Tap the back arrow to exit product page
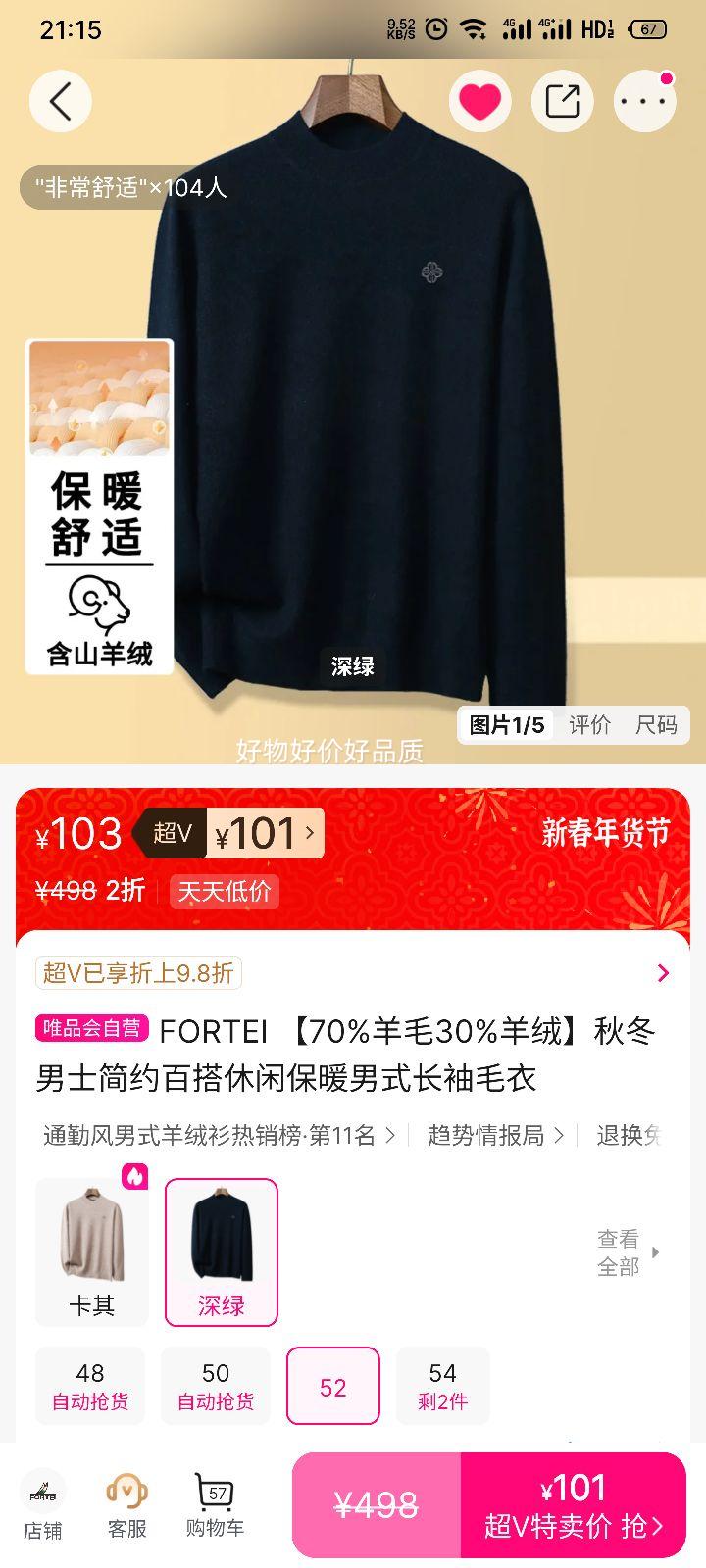 point(60,101)
